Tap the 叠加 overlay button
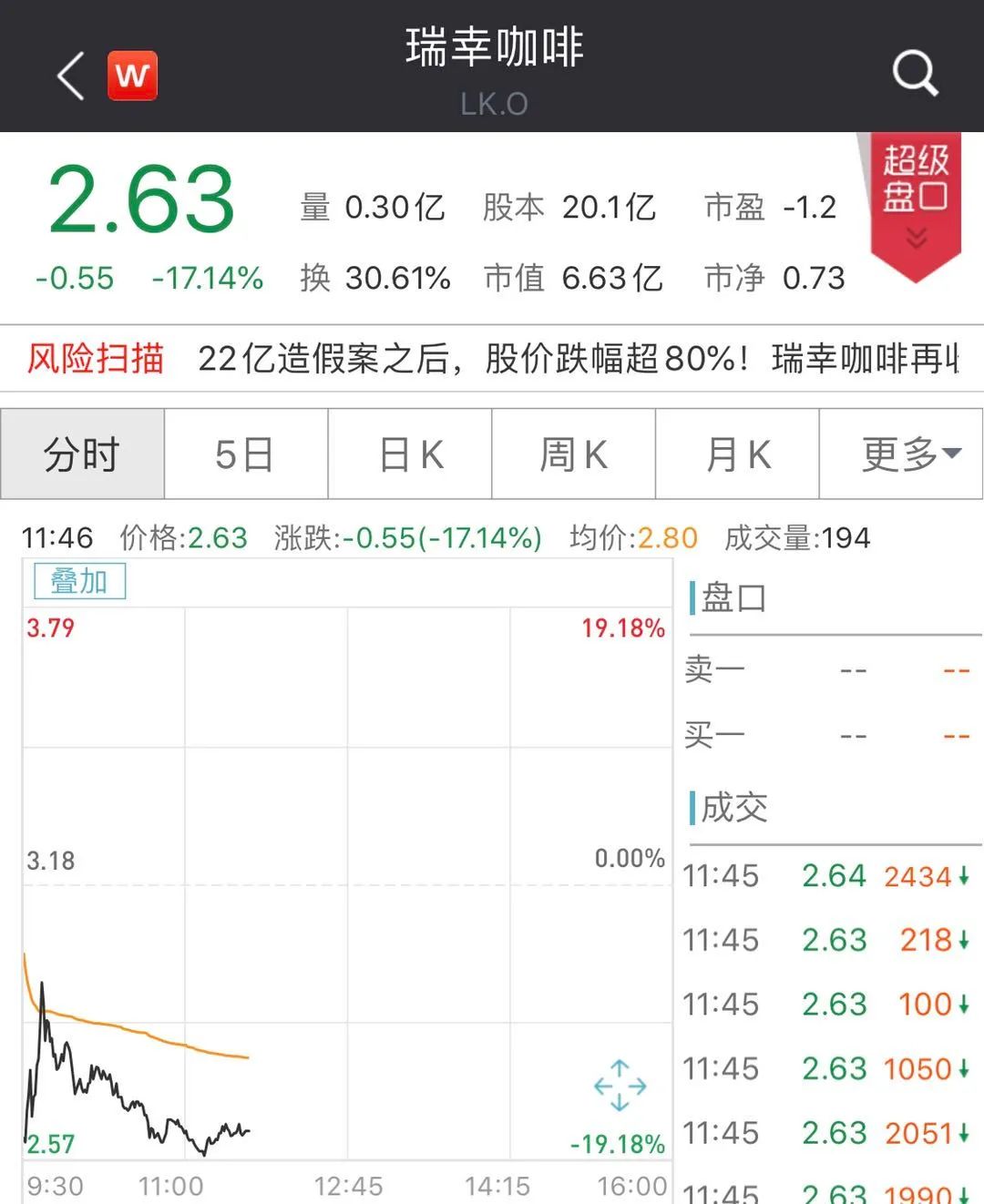The image size is (984, 1204). point(79,581)
